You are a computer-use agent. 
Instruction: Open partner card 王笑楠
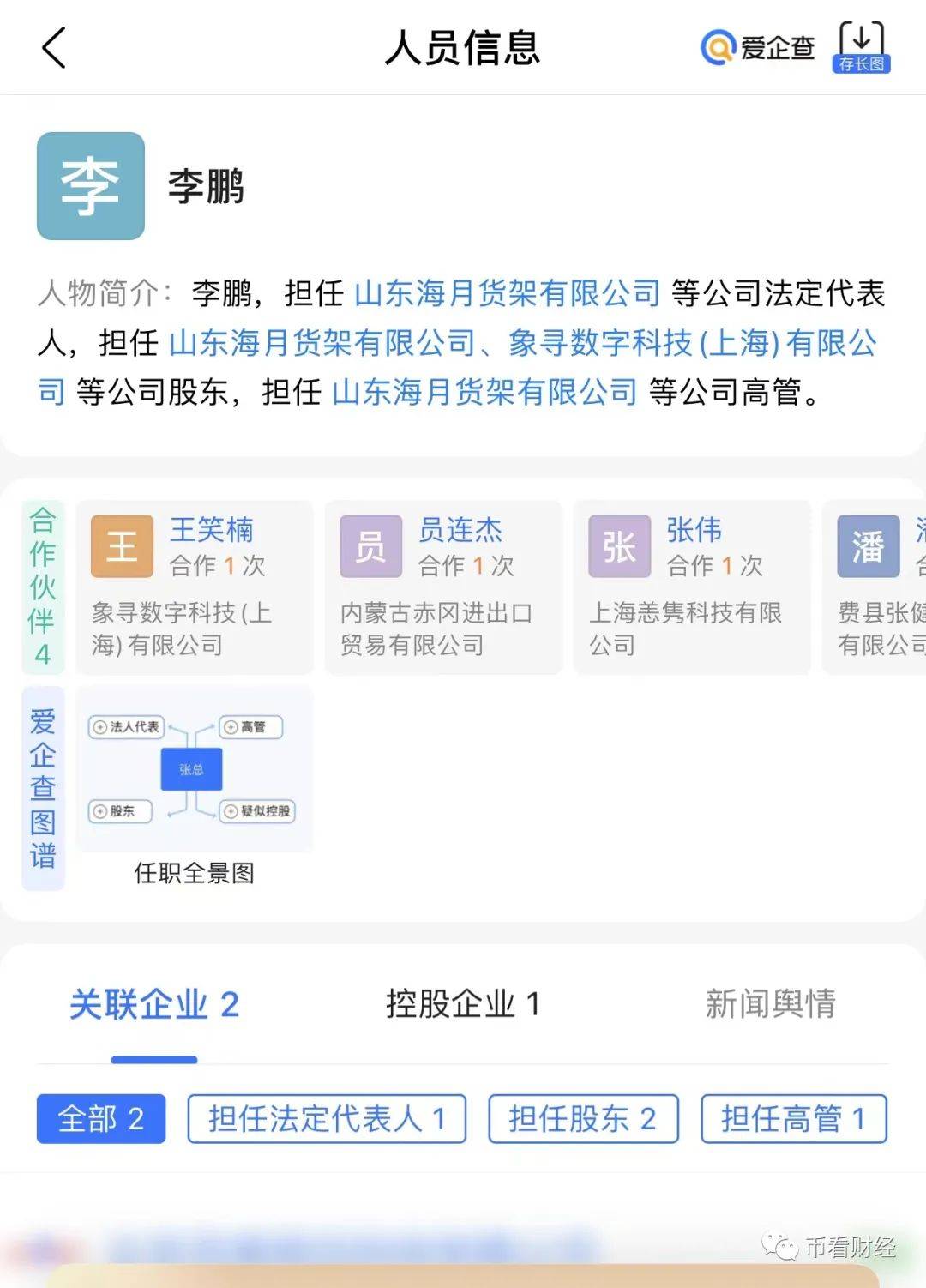pyautogui.click(x=195, y=587)
